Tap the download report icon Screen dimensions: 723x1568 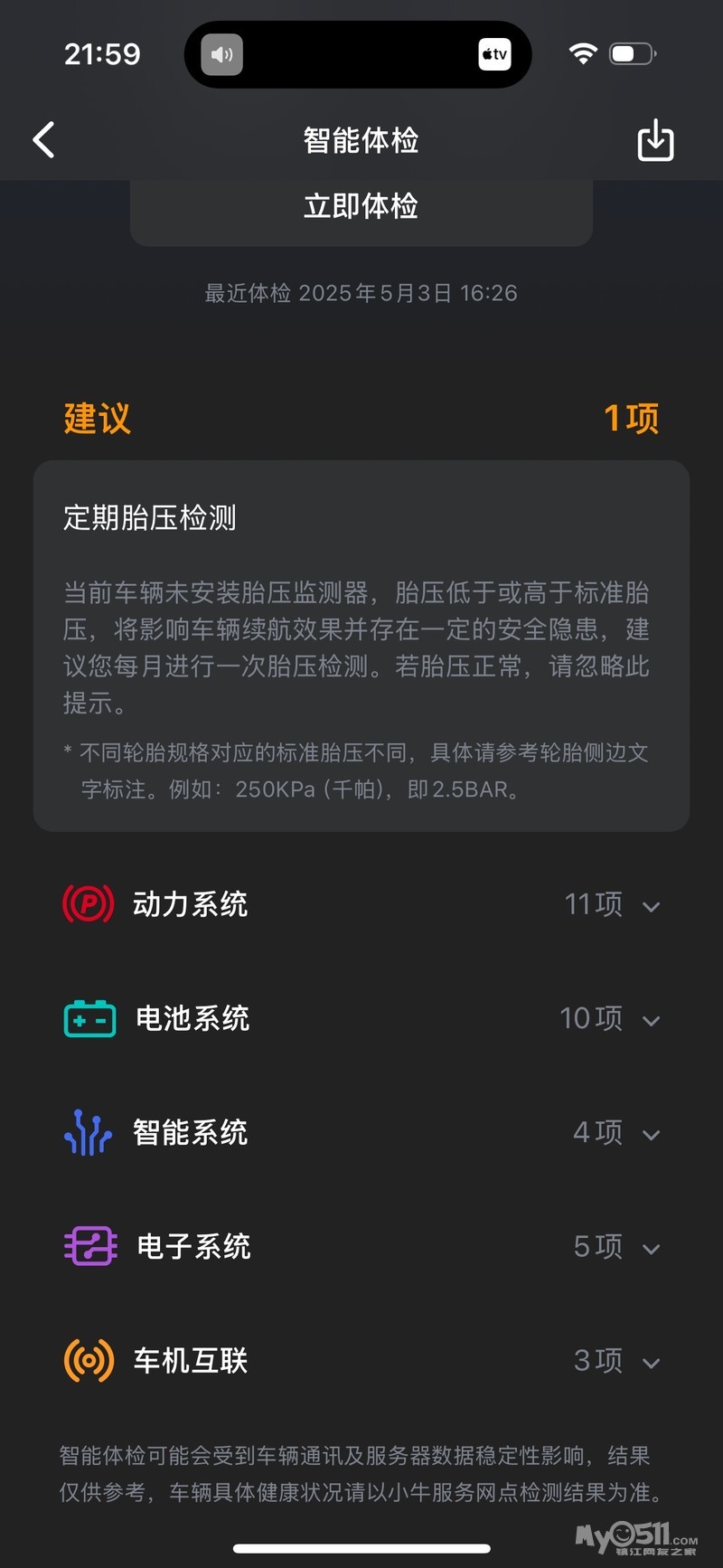(655, 141)
